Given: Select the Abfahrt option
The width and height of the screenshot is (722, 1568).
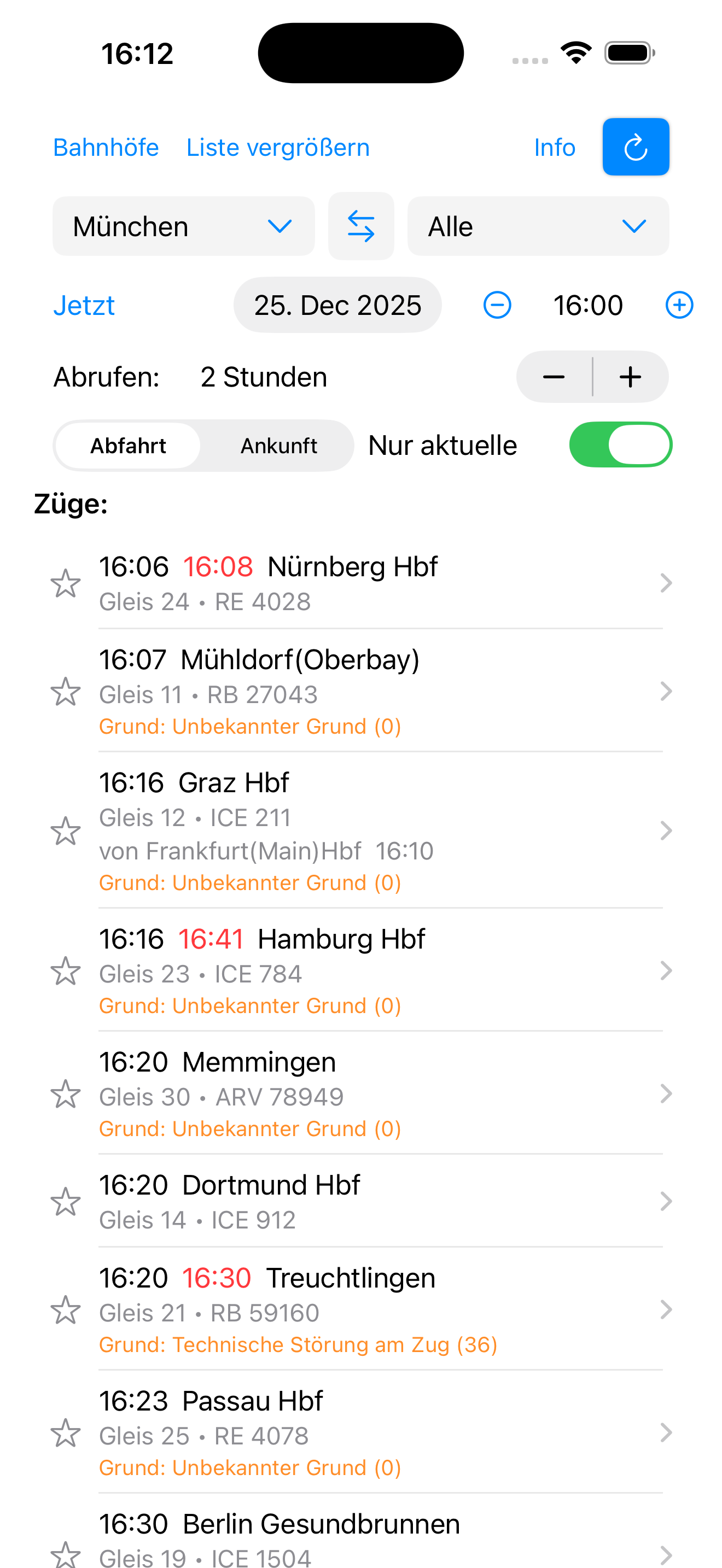Looking at the screenshot, I should point(129,445).
